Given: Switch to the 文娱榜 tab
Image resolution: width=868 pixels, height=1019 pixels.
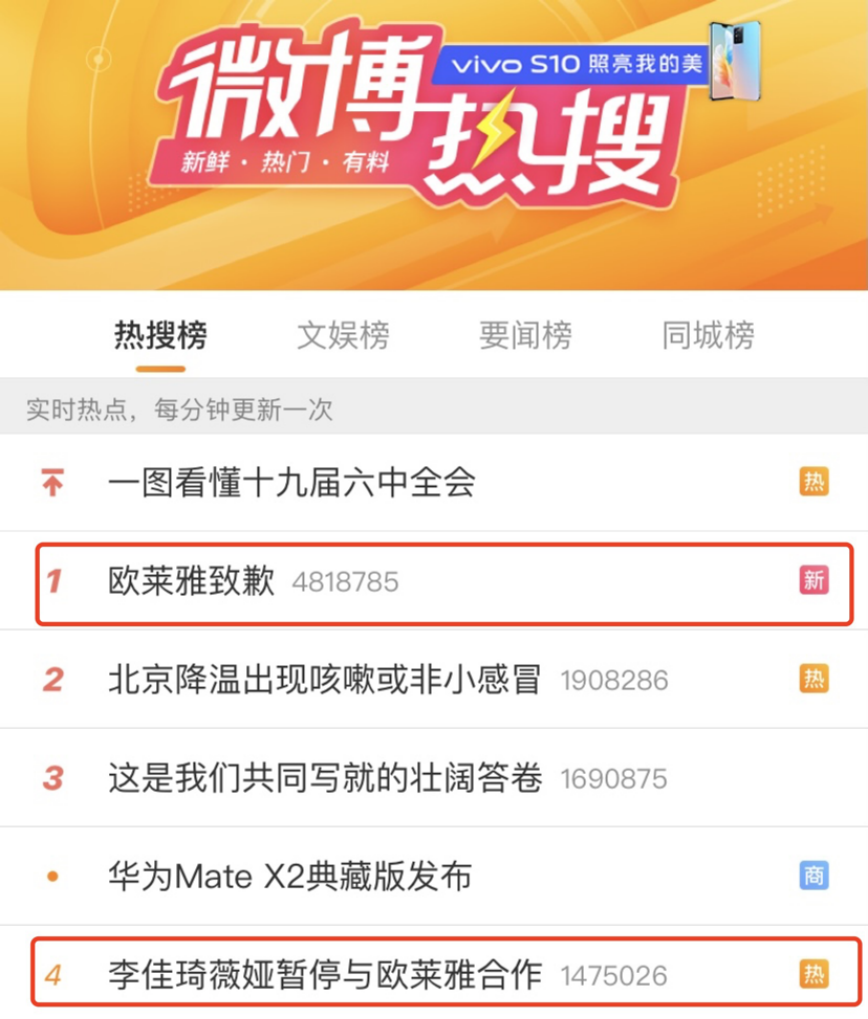Looking at the screenshot, I should pyautogui.click(x=340, y=337).
